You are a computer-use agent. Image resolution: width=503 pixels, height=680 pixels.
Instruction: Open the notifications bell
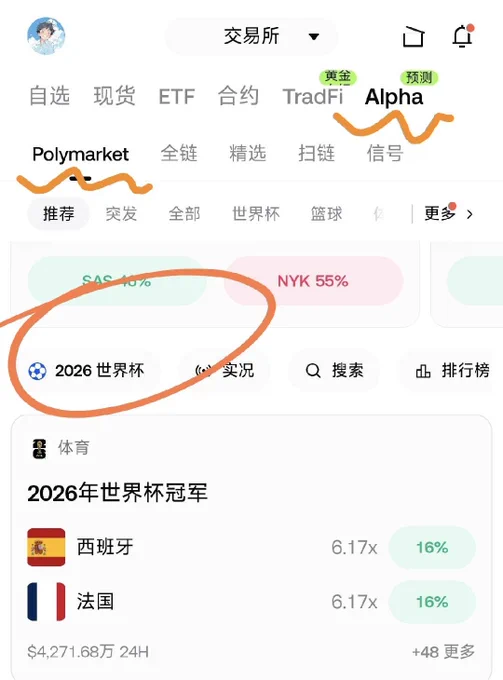coord(463,36)
